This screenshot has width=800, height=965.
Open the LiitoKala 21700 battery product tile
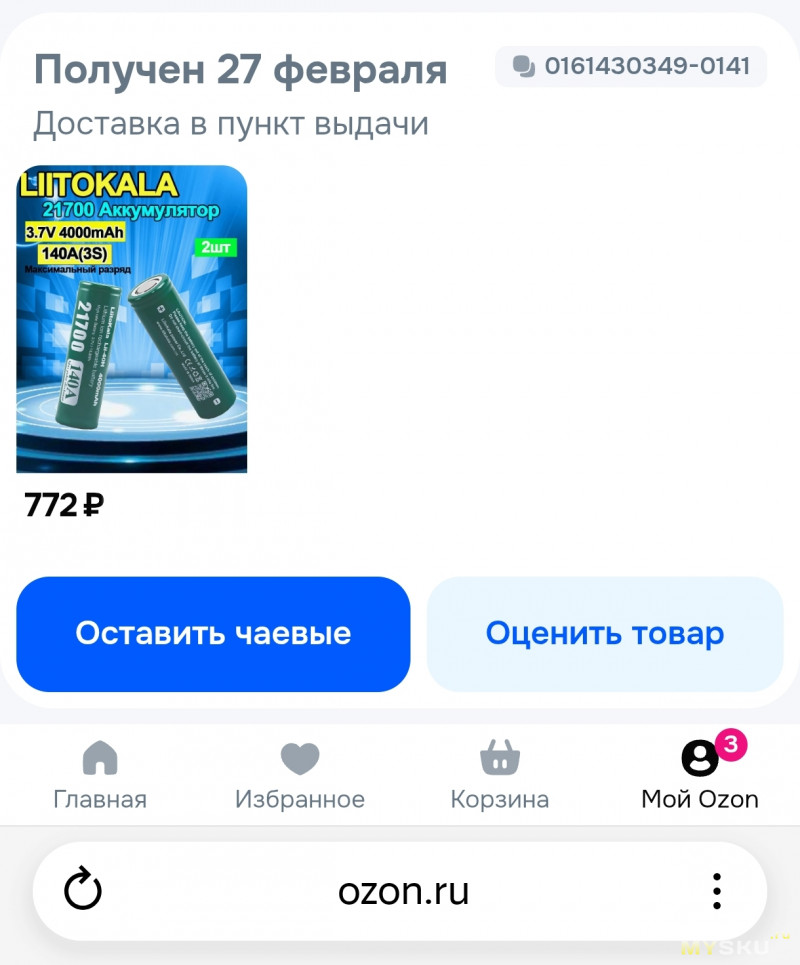pyautogui.click(x=132, y=319)
